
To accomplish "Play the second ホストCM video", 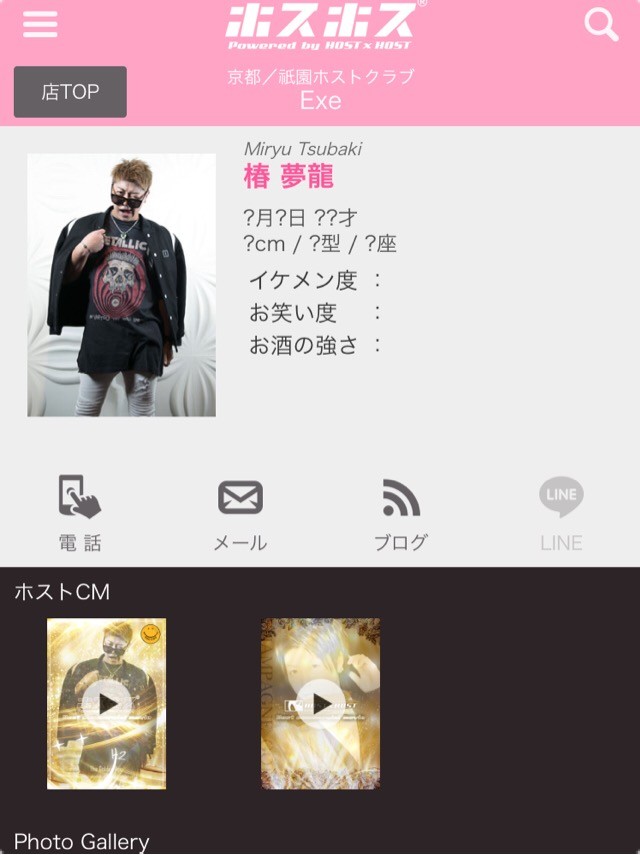I will [x=320, y=703].
